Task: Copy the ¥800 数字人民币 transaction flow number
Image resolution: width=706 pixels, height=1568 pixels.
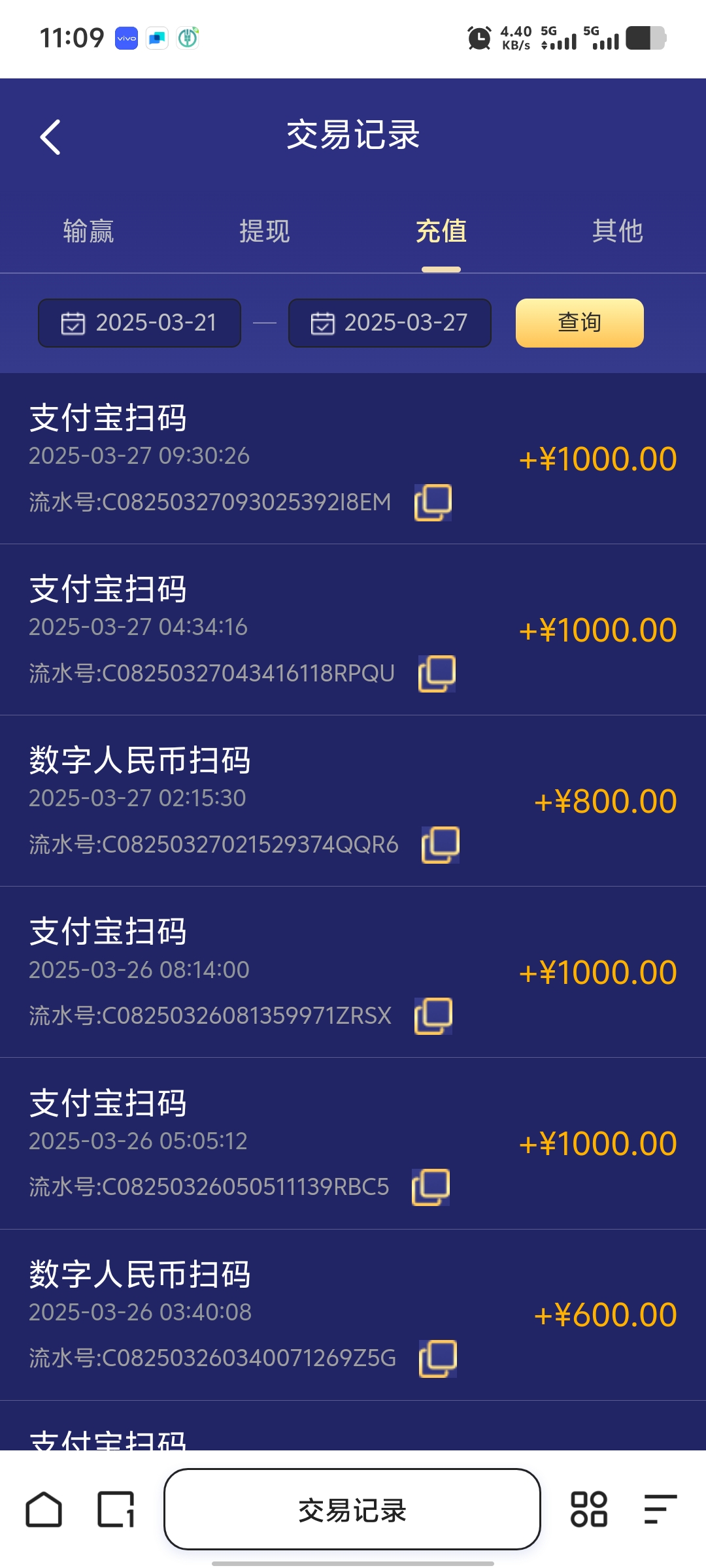Action: coord(442,844)
